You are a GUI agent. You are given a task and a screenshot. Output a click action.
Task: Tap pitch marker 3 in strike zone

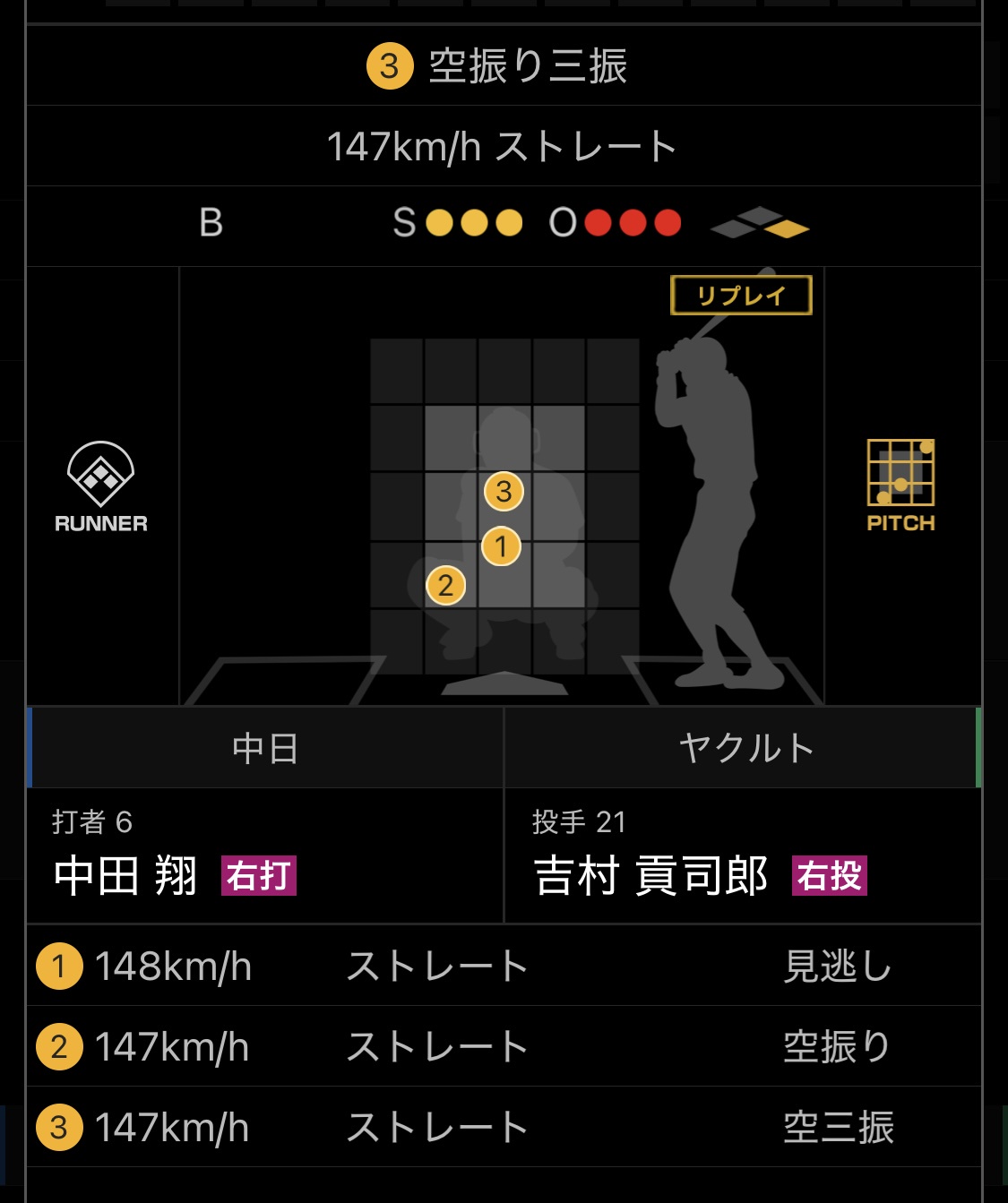[504, 491]
